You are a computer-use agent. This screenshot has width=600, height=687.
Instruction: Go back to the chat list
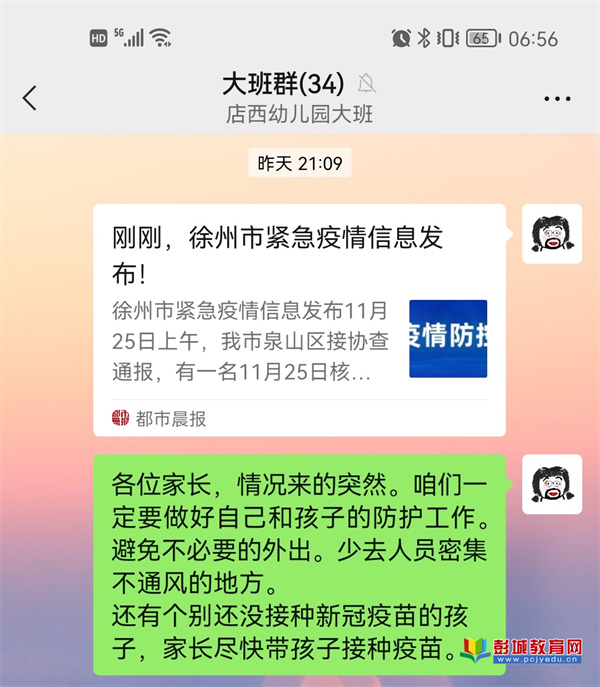coord(30,98)
